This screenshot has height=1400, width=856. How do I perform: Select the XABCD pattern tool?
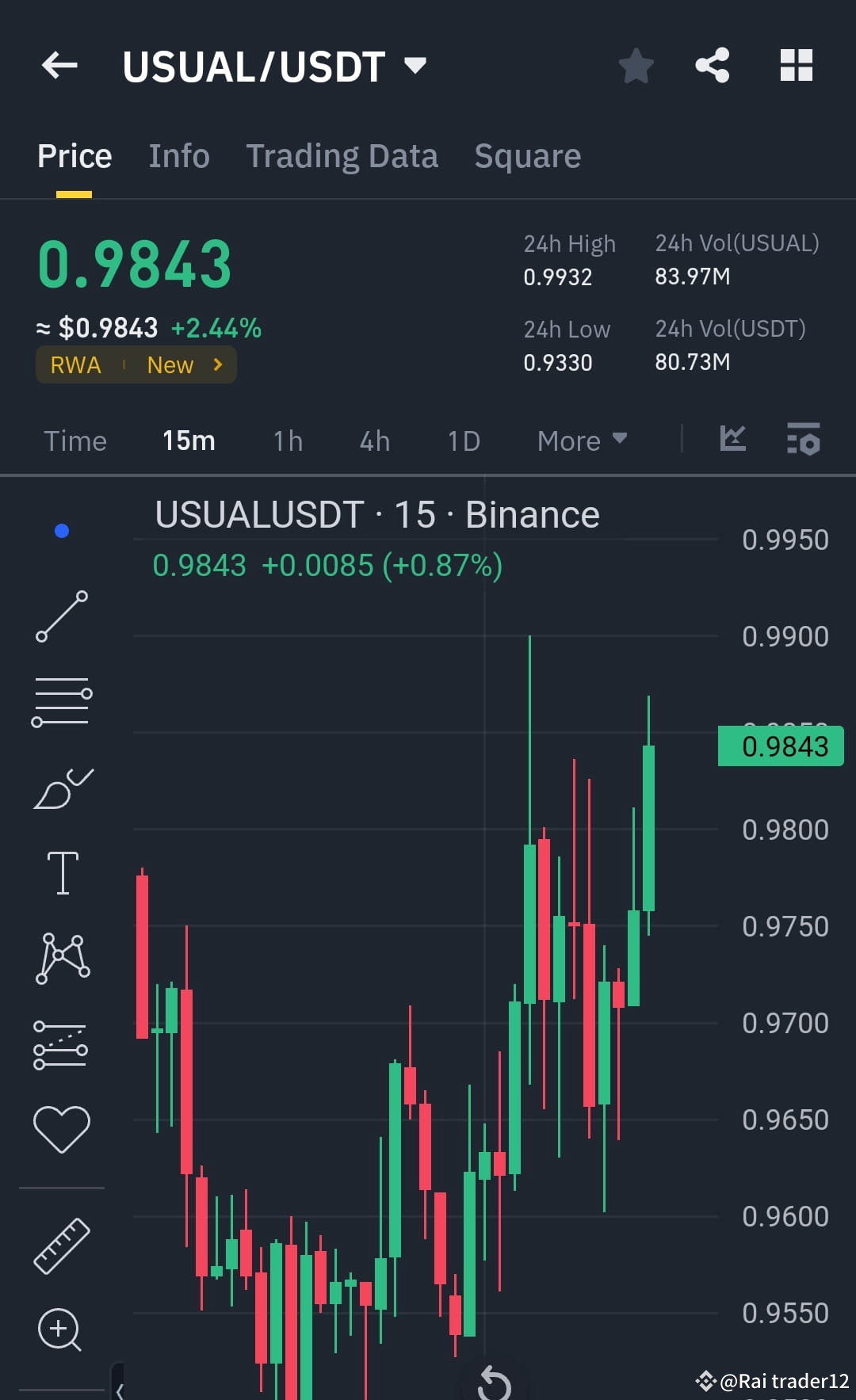(62, 957)
